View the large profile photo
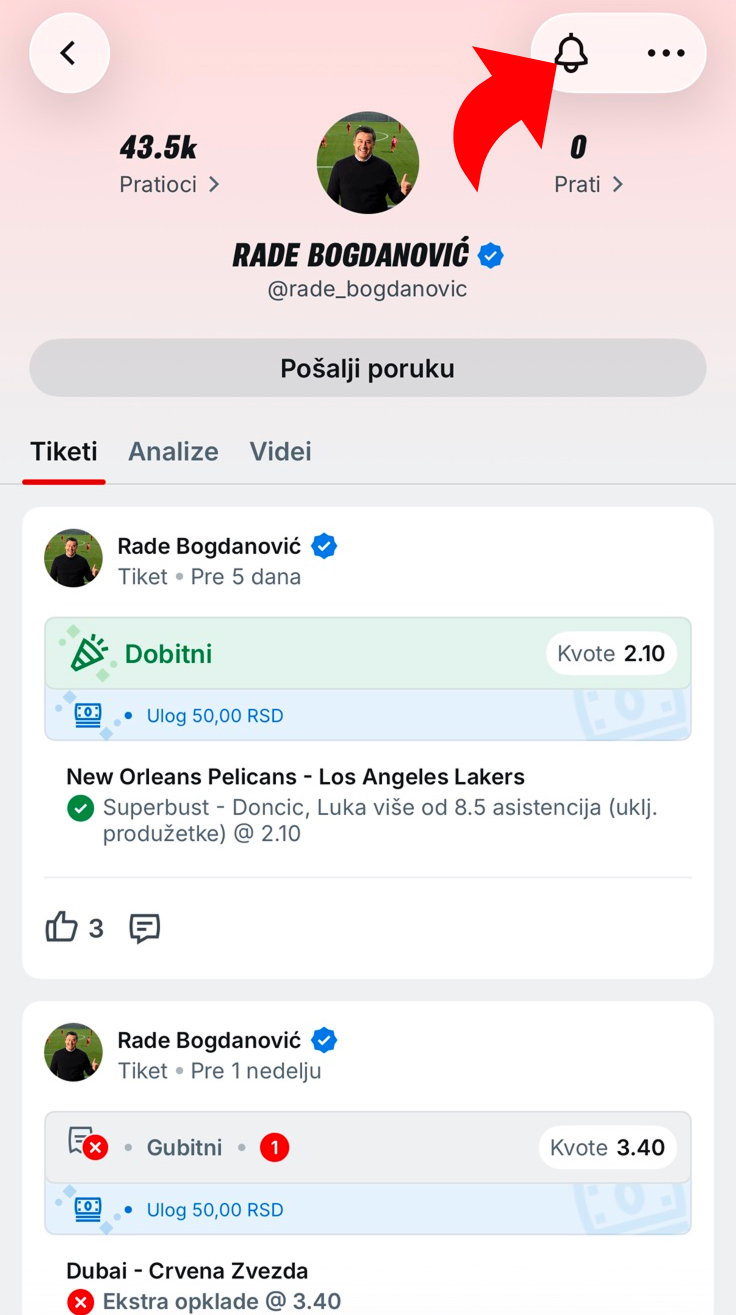Image resolution: width=736 pixels, height=1315 pixels. click(x=368, y=162)
